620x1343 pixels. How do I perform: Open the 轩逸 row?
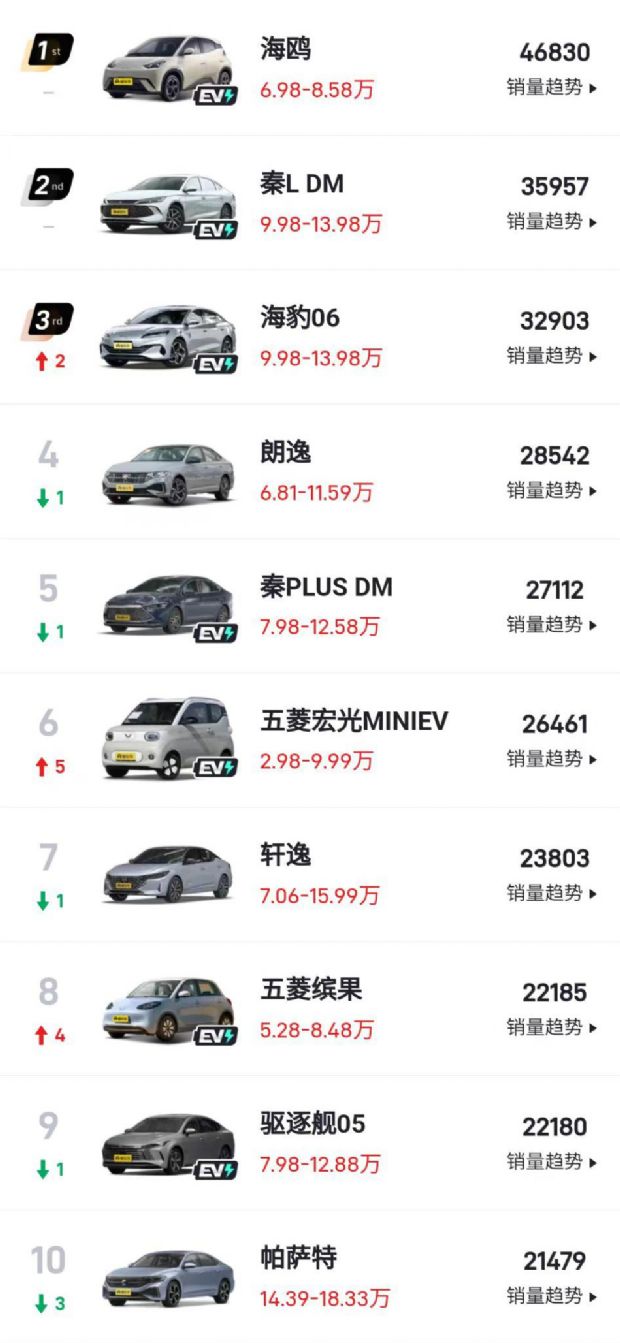[x=286, y=856]
